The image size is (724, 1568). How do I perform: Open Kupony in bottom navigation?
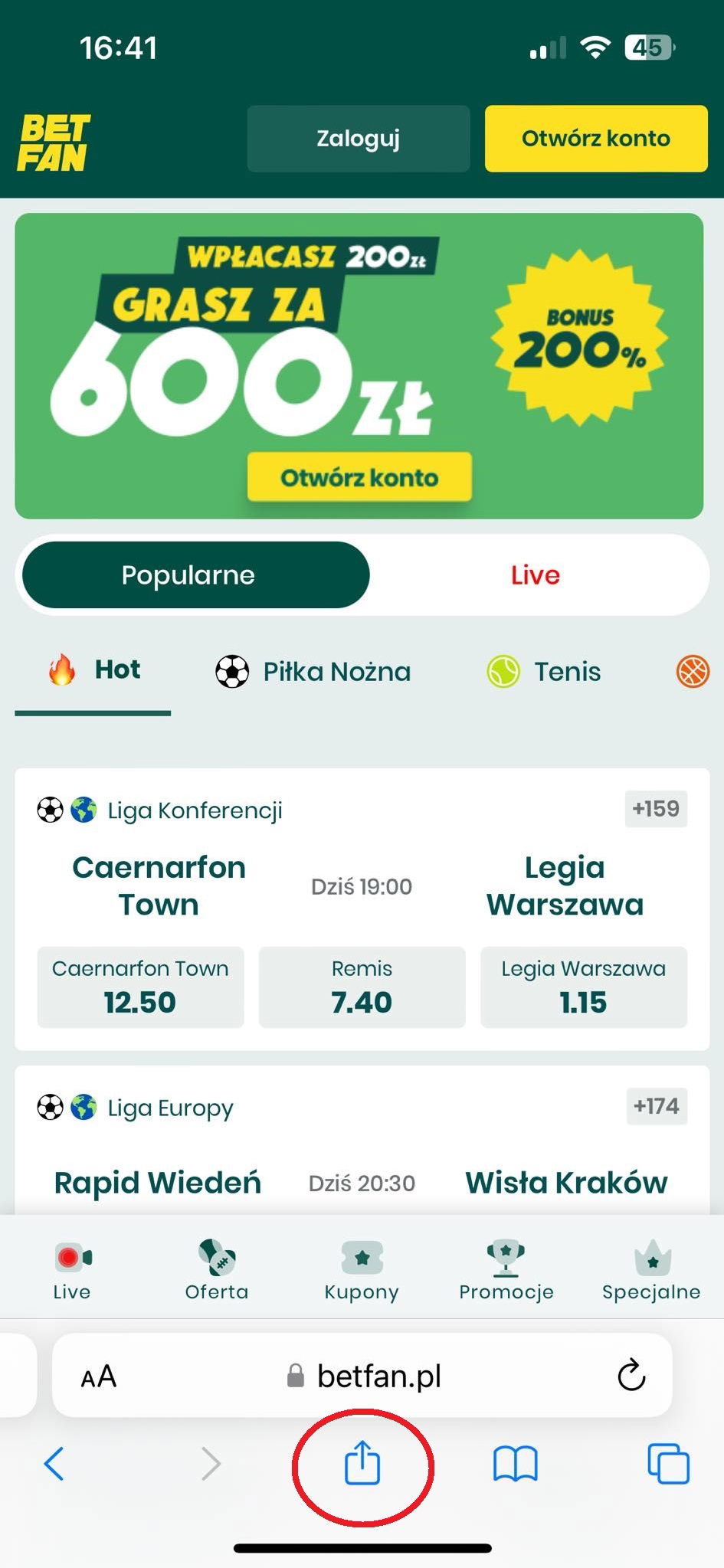362,1271
